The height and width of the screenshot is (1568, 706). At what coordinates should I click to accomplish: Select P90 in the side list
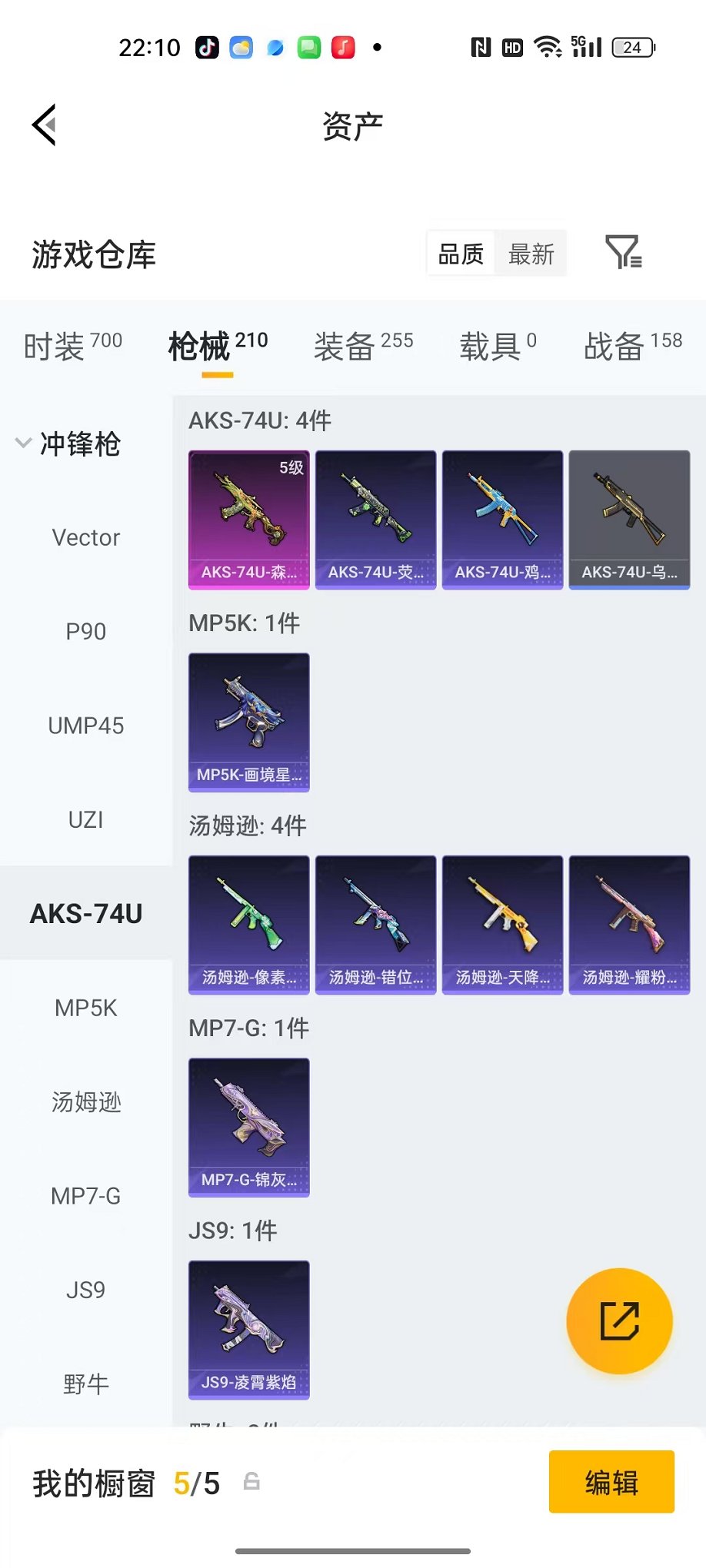click(x=86, y=631)
